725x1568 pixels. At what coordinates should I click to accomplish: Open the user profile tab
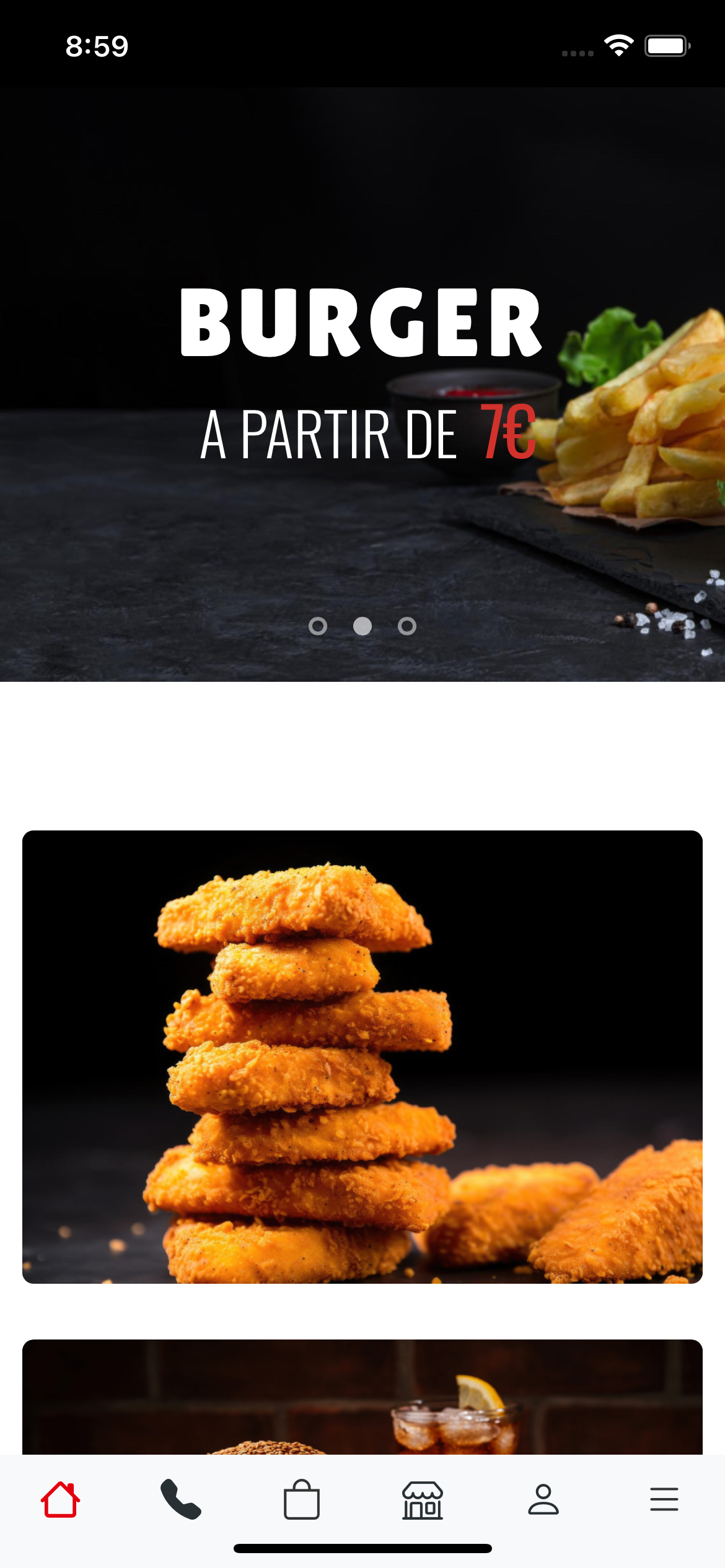click(x=543, y=1499)
